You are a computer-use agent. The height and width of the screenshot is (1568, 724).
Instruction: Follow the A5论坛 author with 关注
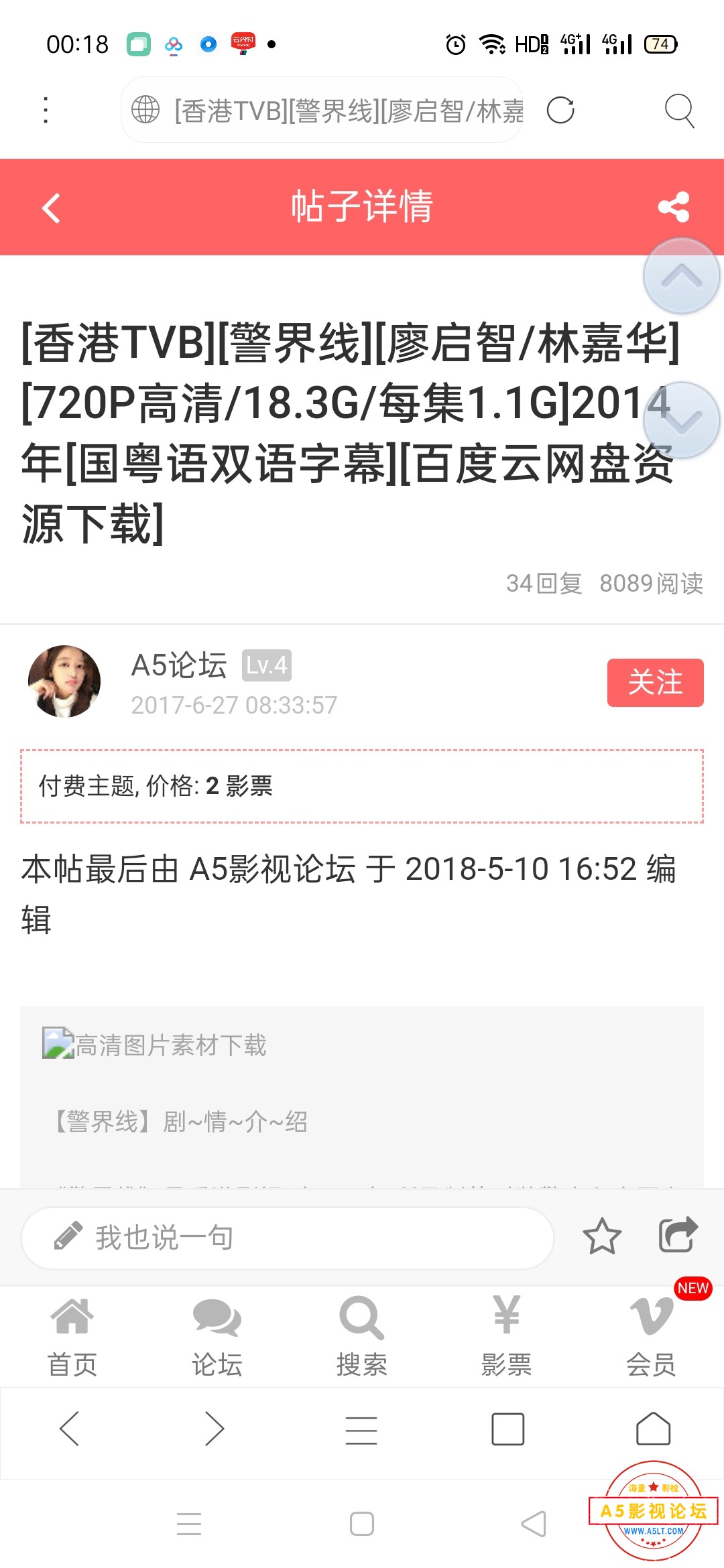655,683
